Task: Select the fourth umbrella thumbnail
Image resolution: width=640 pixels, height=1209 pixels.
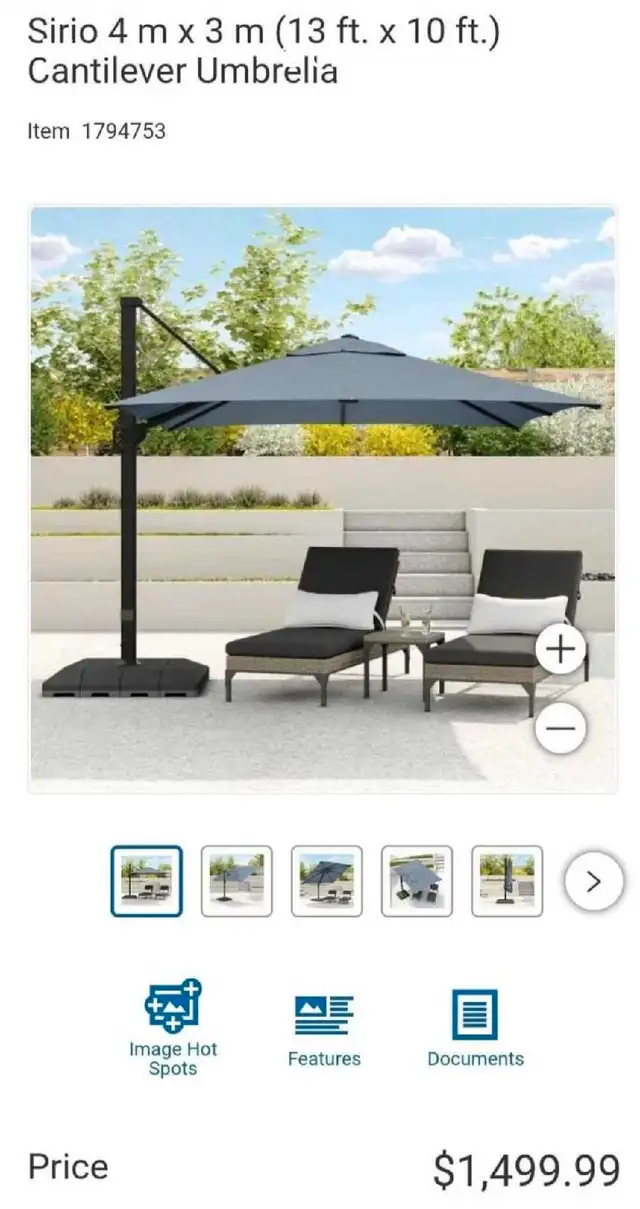Action: click(x=417, y=881)
